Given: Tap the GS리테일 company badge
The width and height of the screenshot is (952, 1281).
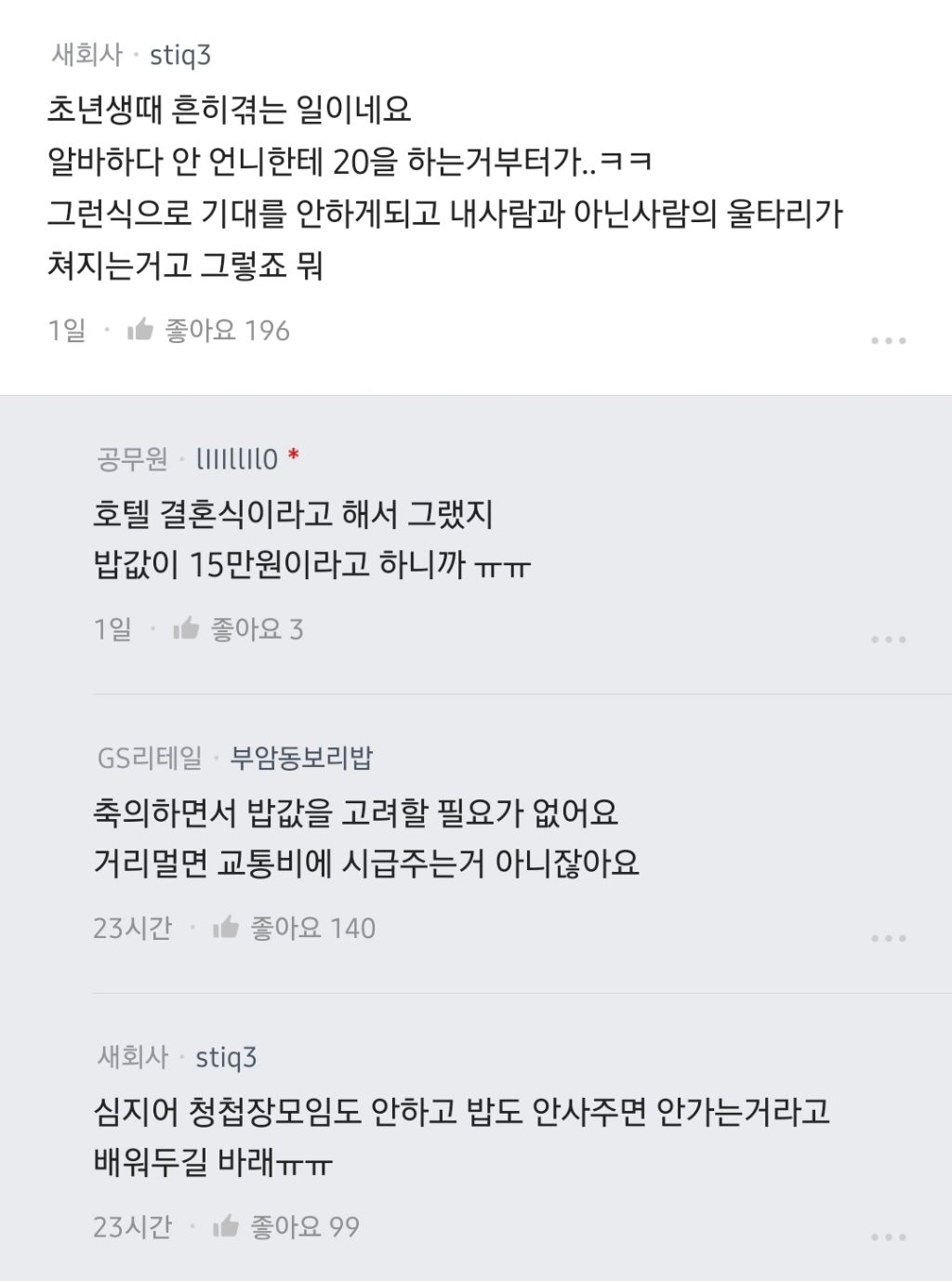Looking at the screenshot, I should (x=149, y=758).
